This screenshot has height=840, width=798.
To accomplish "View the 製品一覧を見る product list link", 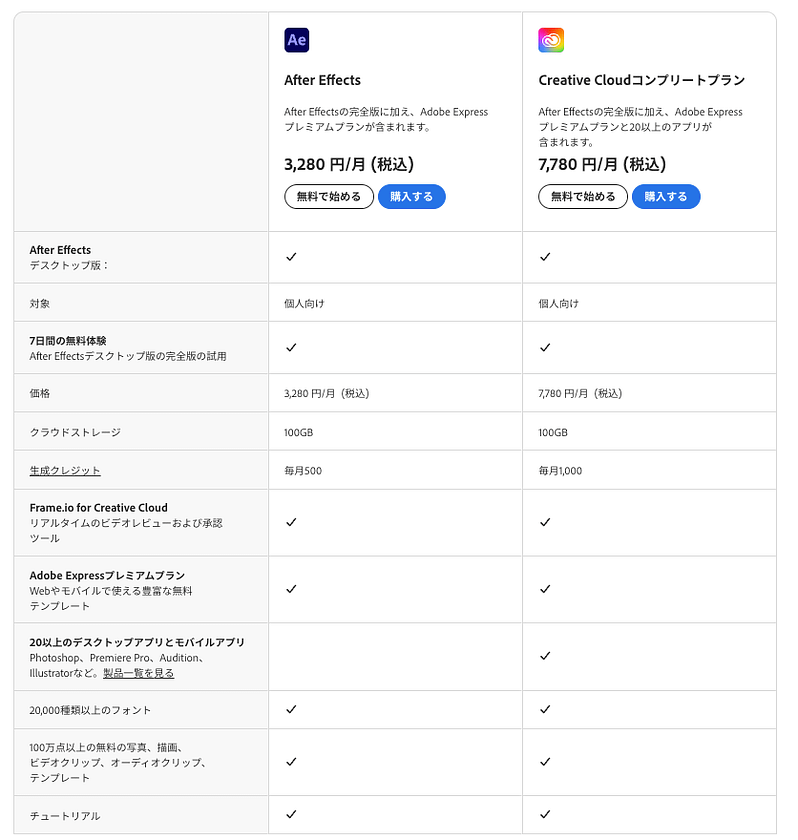I will tap(139, 673).
